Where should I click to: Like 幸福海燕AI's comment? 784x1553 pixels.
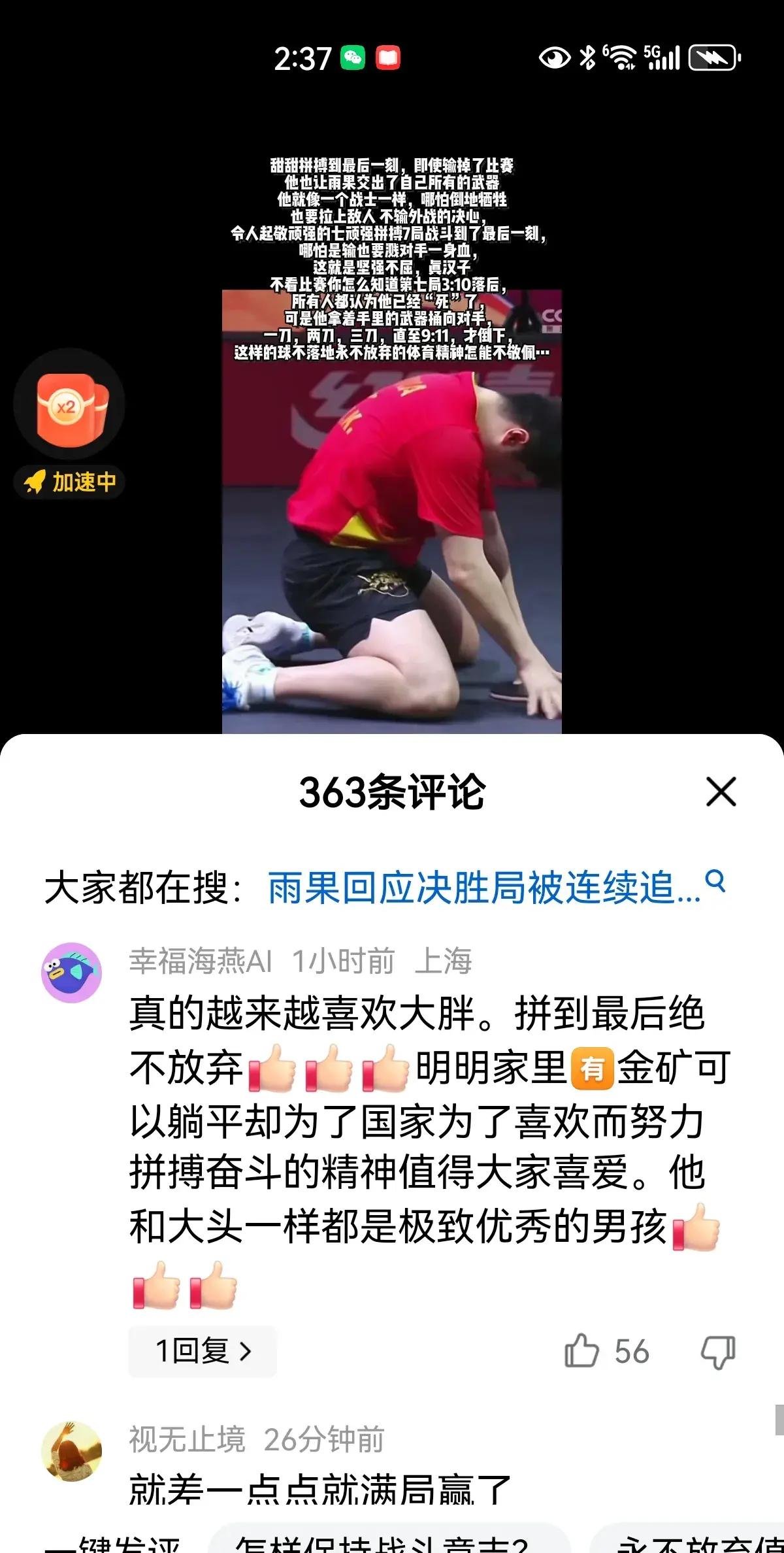click(x=582, y=1351)
